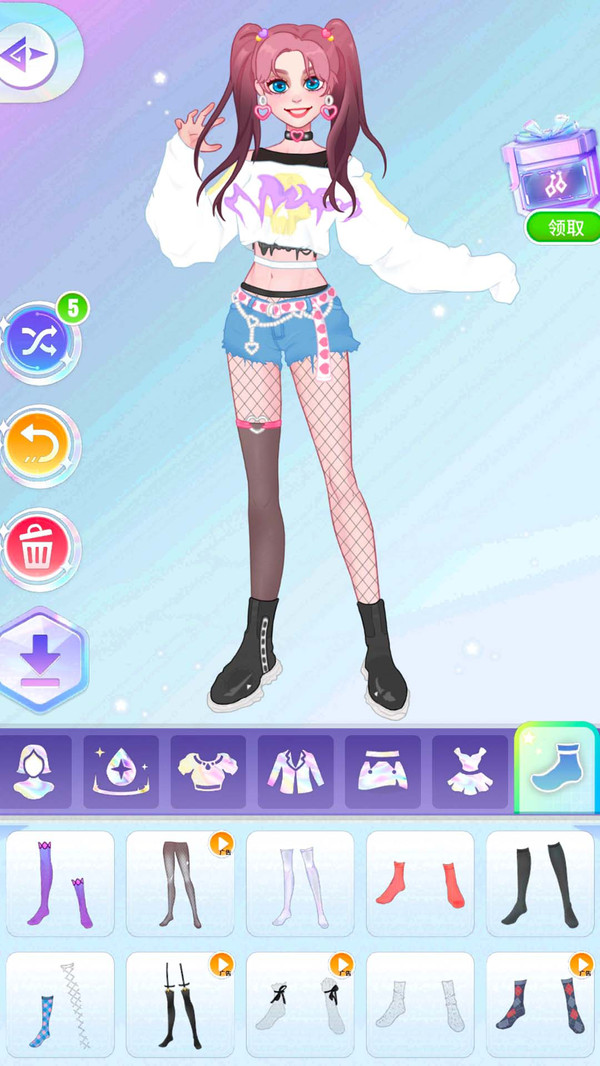Image resolution: width=600 pixels, height=1066 pixels.
Task: Pick the sheer gray tights
Action: [x=180, y=883]
